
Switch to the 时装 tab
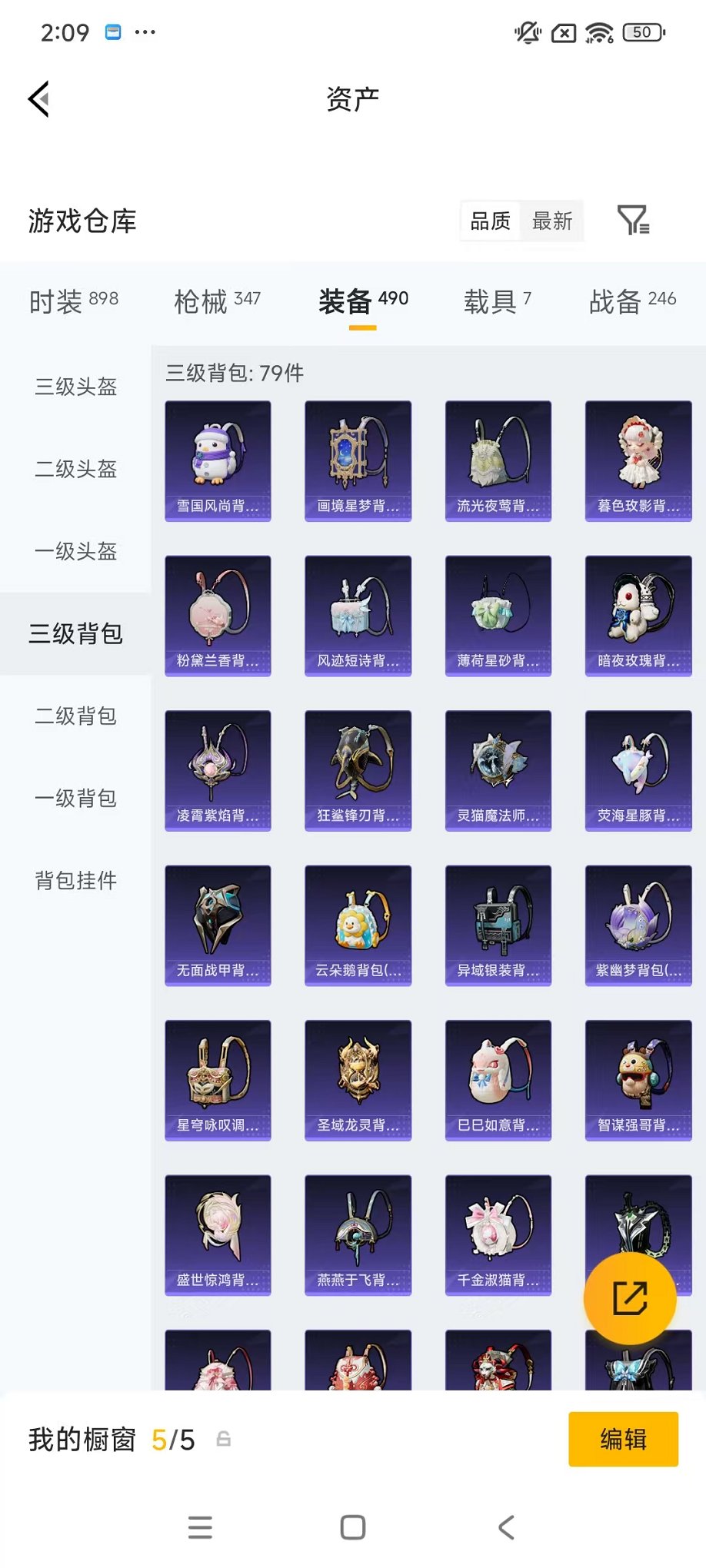tap(73, 301)
